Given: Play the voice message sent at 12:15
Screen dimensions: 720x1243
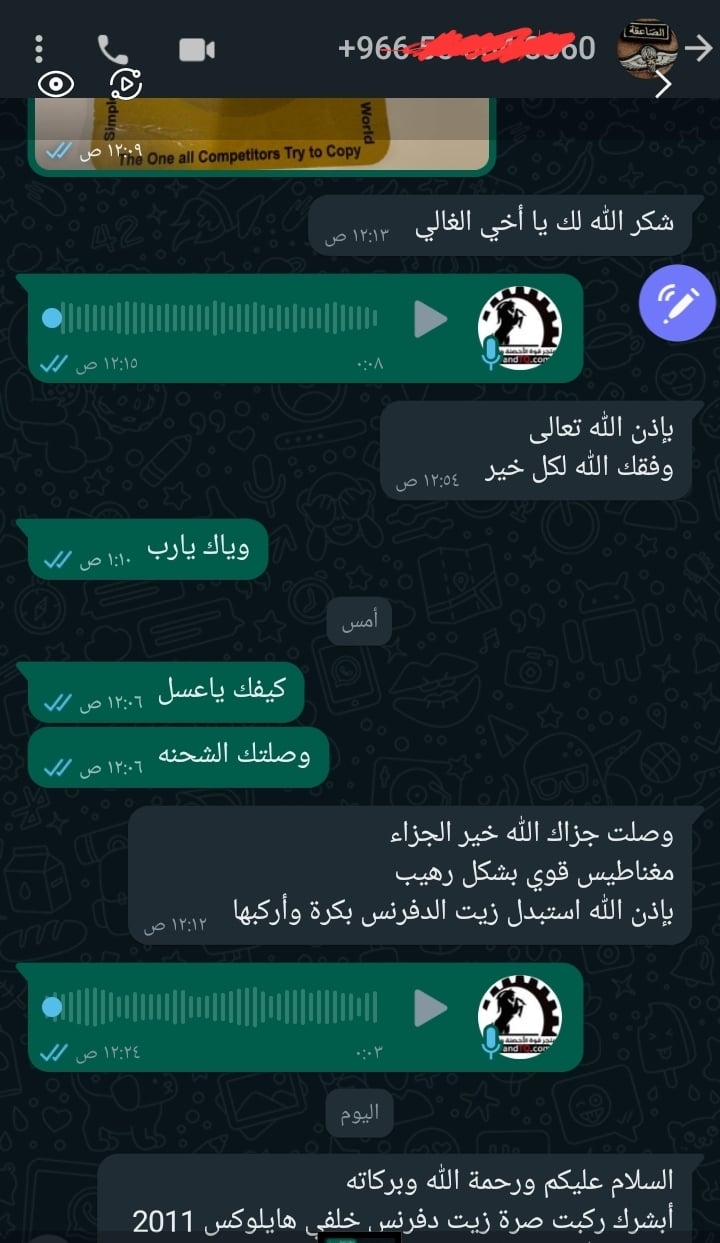Looking at the screenshot, I should click(431, 320).
